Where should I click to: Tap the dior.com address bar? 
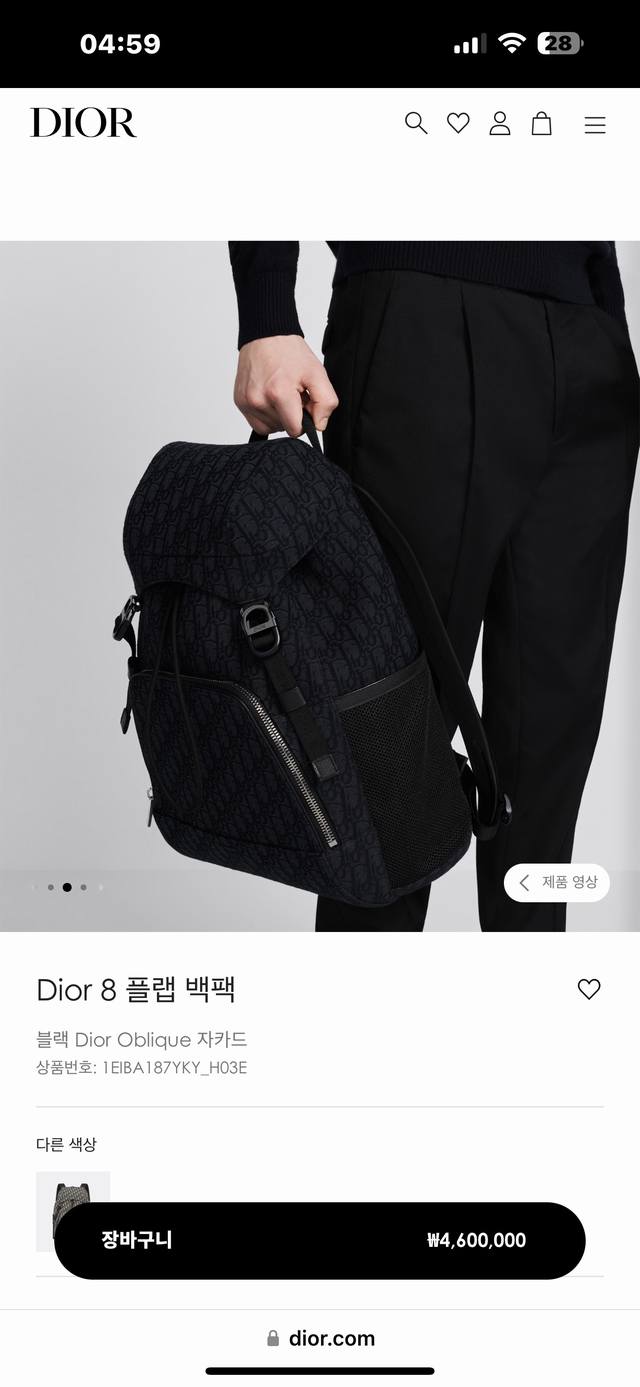pos(320,1338)
